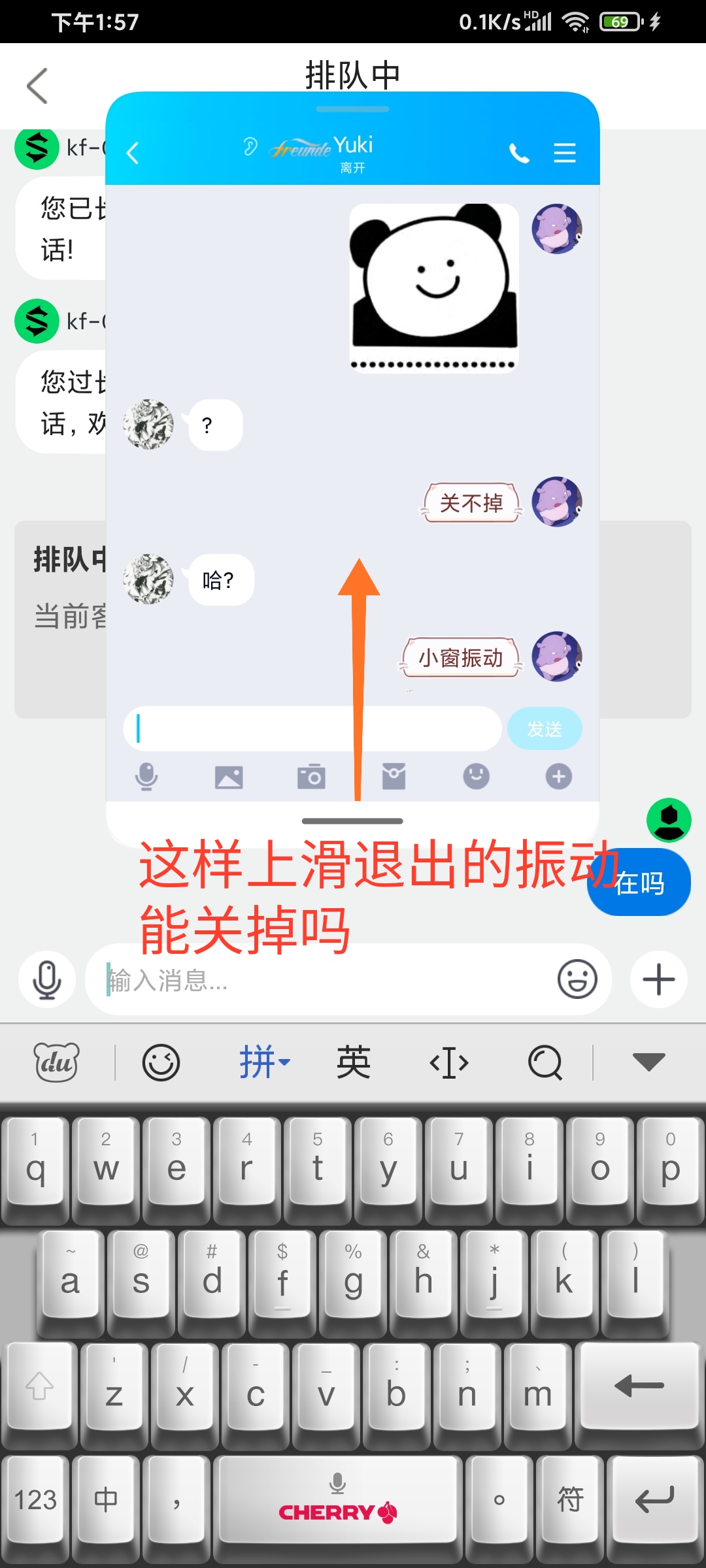Viewport: 706px width, 1568px height.
Task: Open the keyboard's search tool
Action: 545,1063
